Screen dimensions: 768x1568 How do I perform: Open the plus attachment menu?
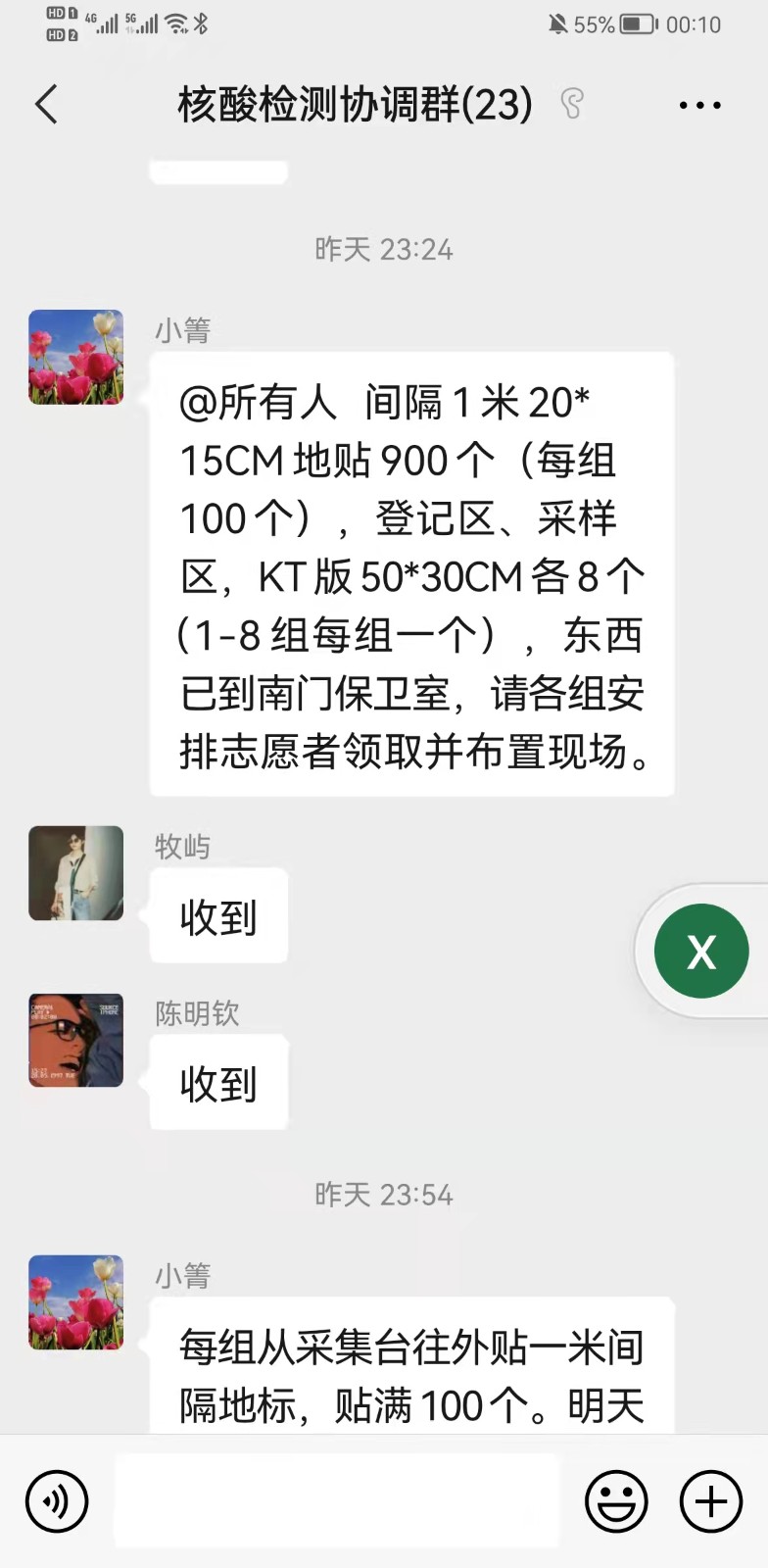pyautogui.click(x=710, y=1501)
